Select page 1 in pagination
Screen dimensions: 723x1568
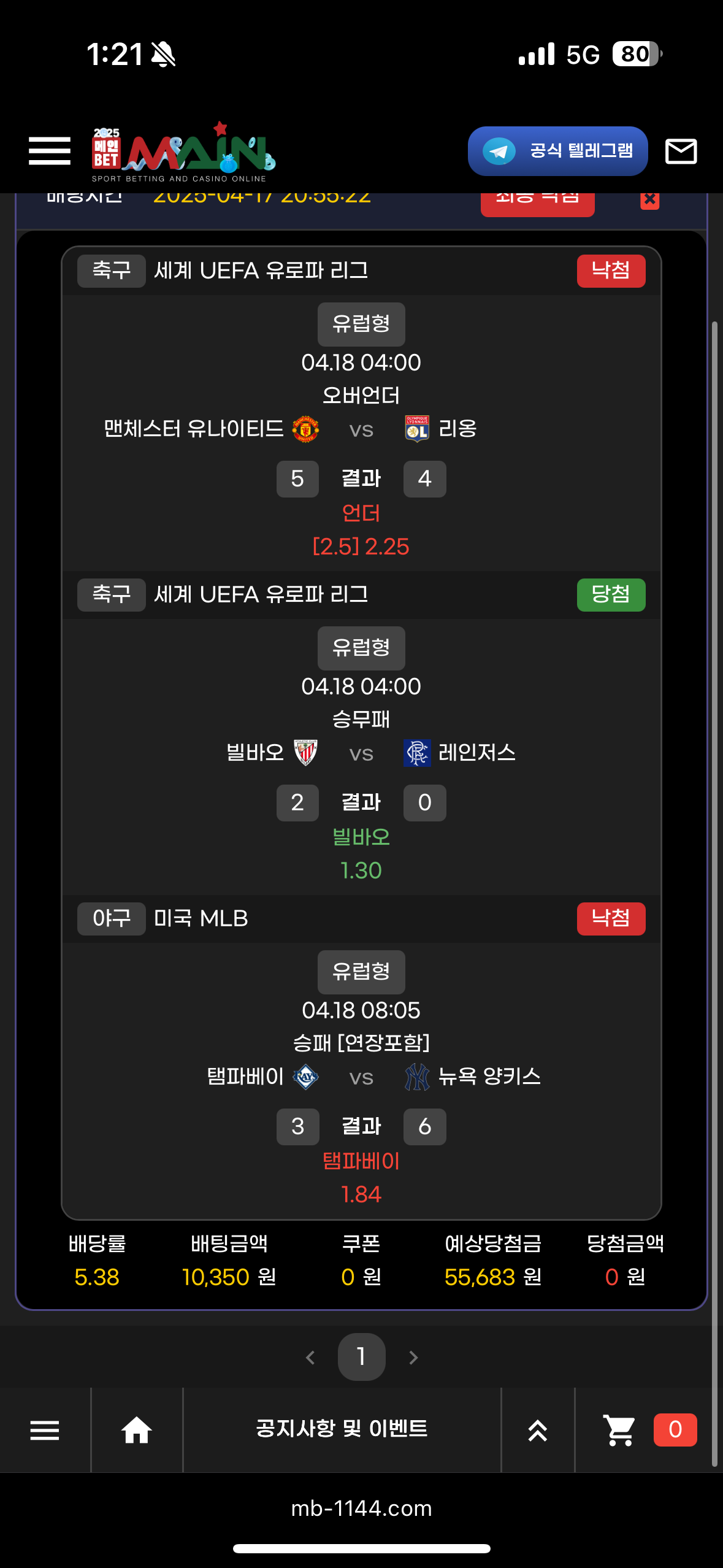tap(361, 1356)
